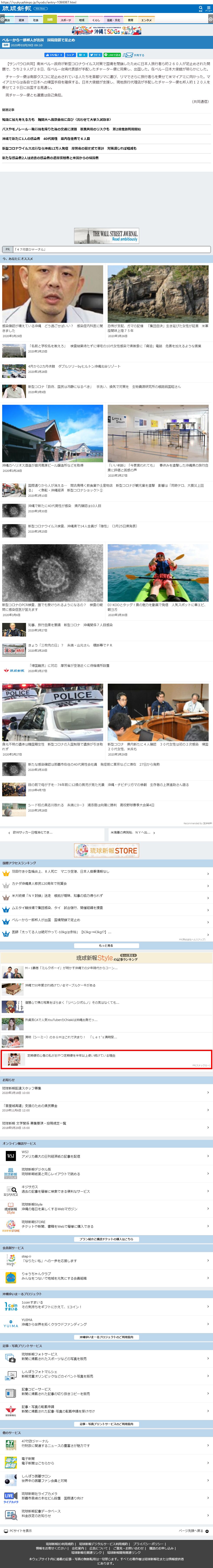Open ranking item 羽田行き小型機炎上

point(61,872)
